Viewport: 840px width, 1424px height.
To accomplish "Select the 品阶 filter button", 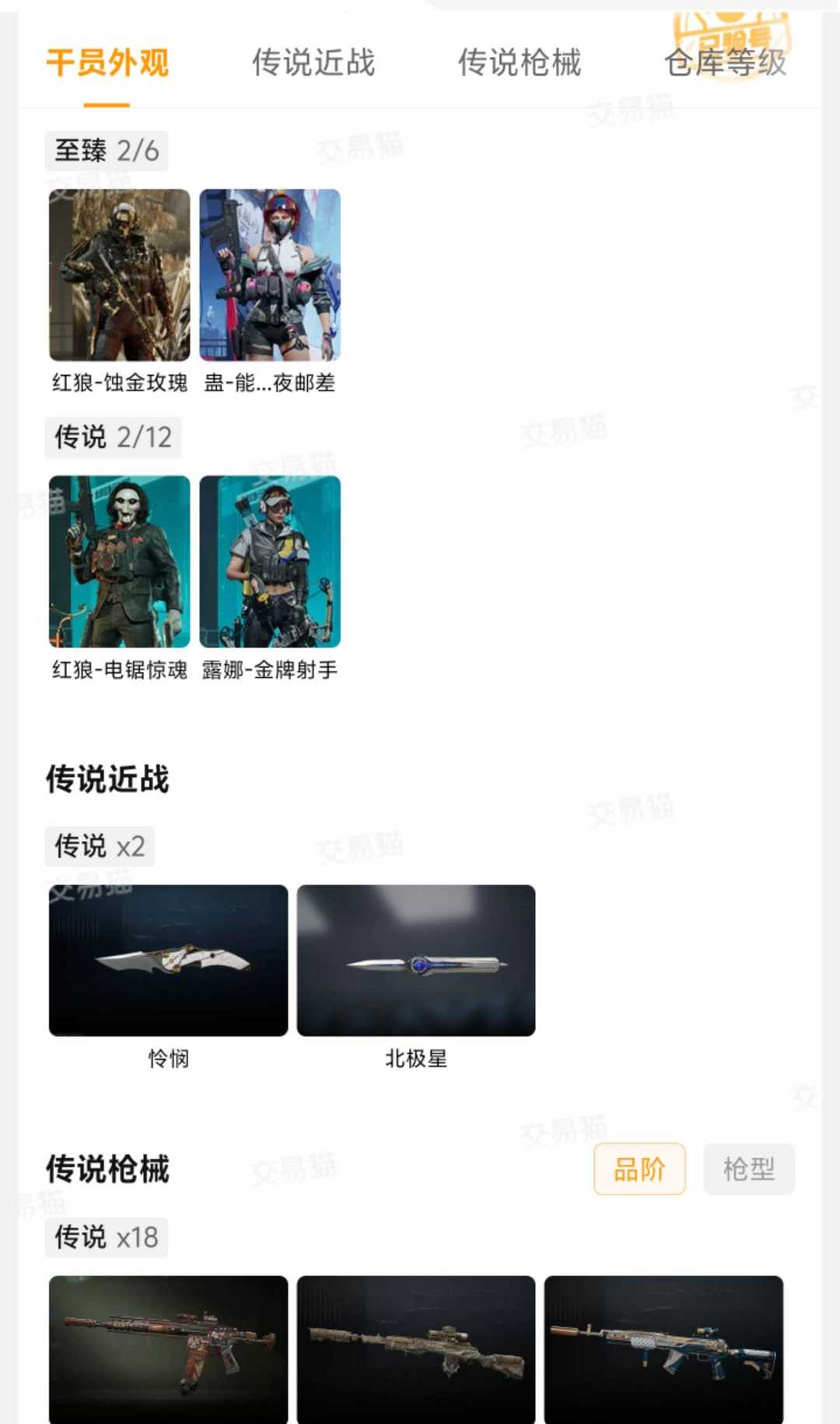I will [x=639, y=1169].
